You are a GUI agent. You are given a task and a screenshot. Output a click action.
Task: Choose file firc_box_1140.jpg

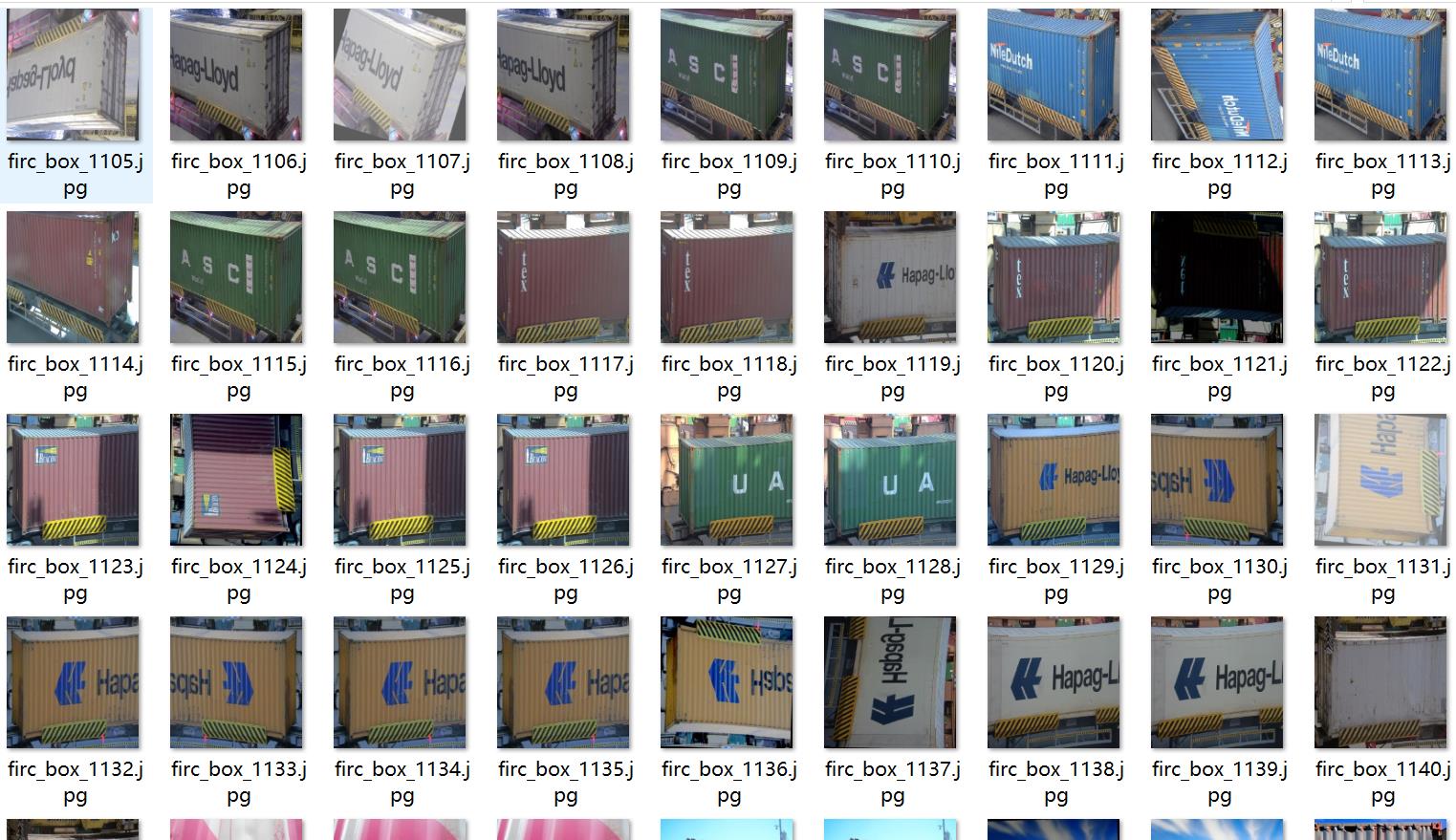click(1380, 683)
